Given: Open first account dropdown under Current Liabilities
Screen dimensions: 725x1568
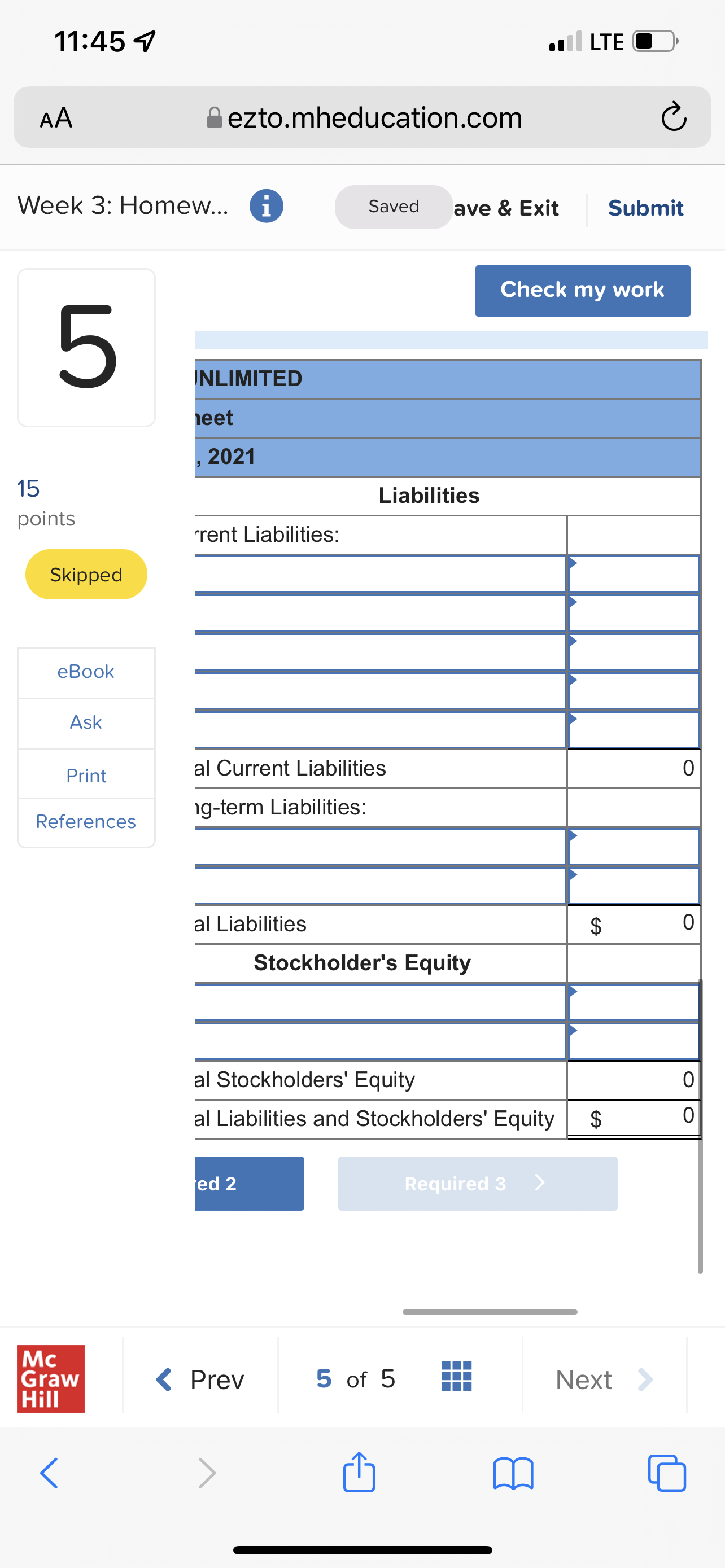Looking at the screenshot, I should tap(633, 573).
